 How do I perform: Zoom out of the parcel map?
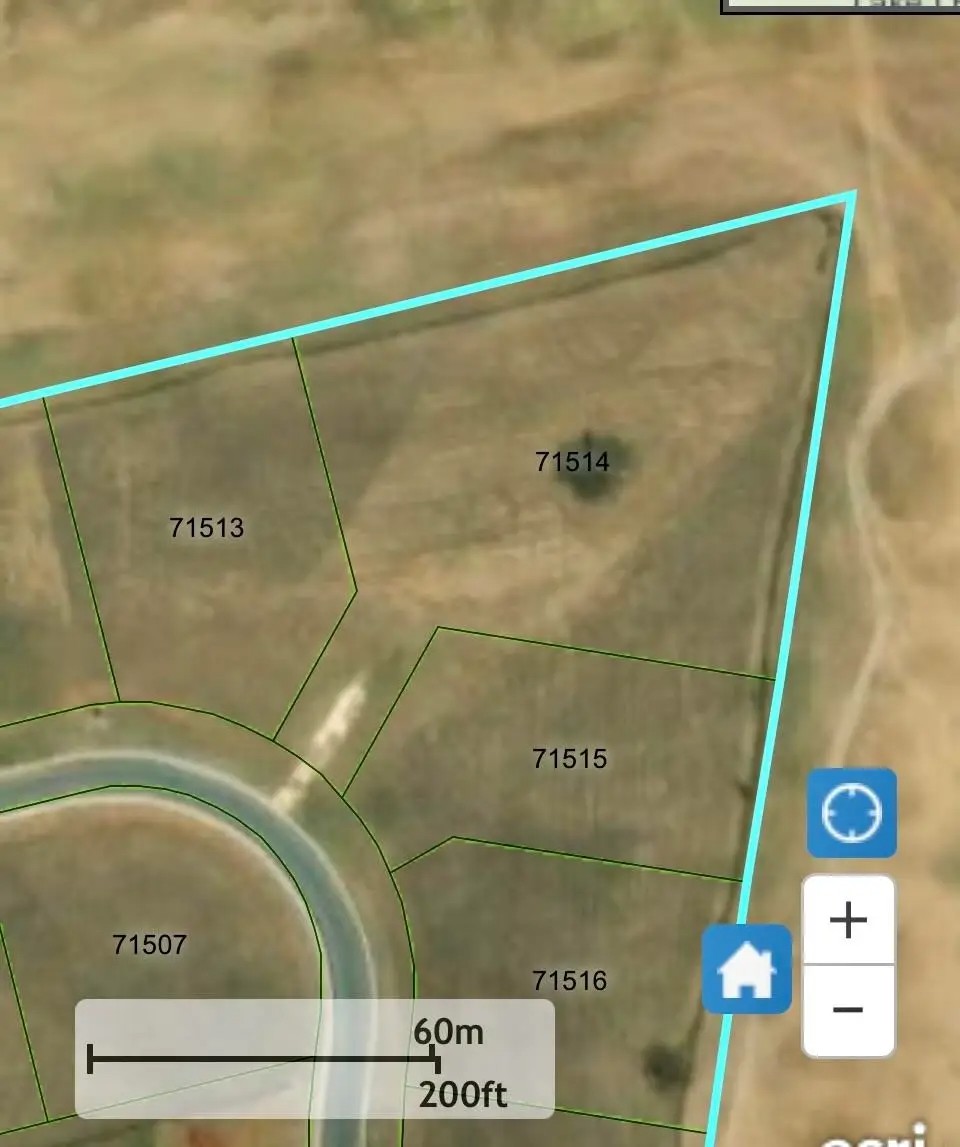pyautogui.click(x=848, y=1010)
